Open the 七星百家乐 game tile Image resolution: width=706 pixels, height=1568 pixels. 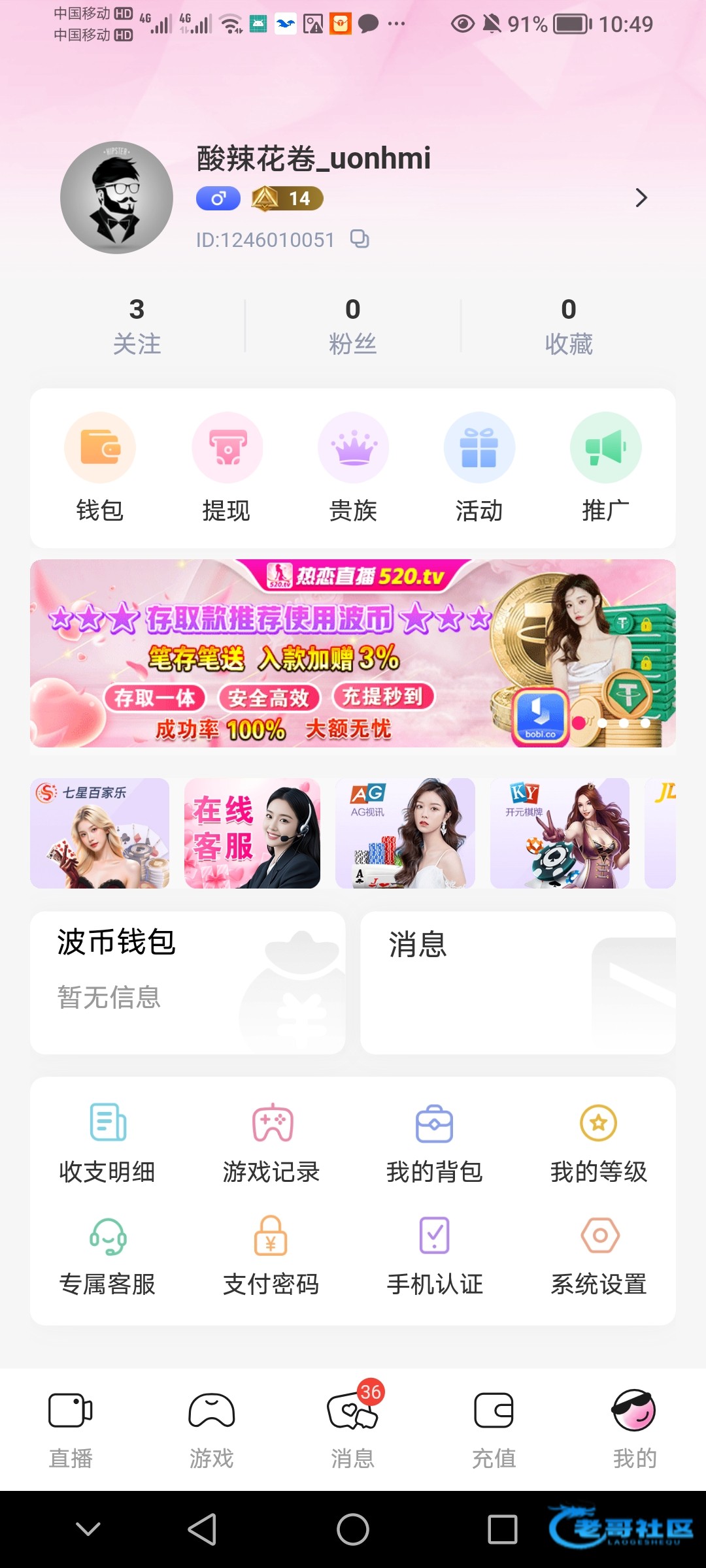(100, 833)
